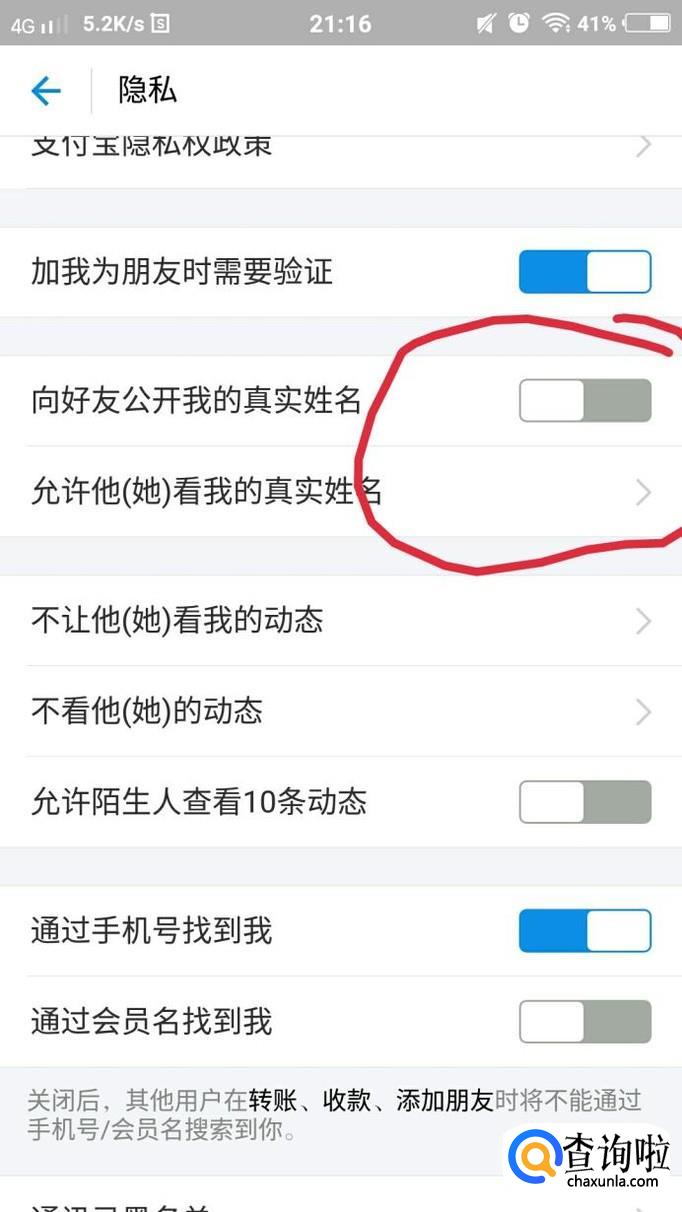This screenshot has width=682, height=1212.
Task: Turn on 通过会员名找到我 switch
Action: pos(585,1021)
